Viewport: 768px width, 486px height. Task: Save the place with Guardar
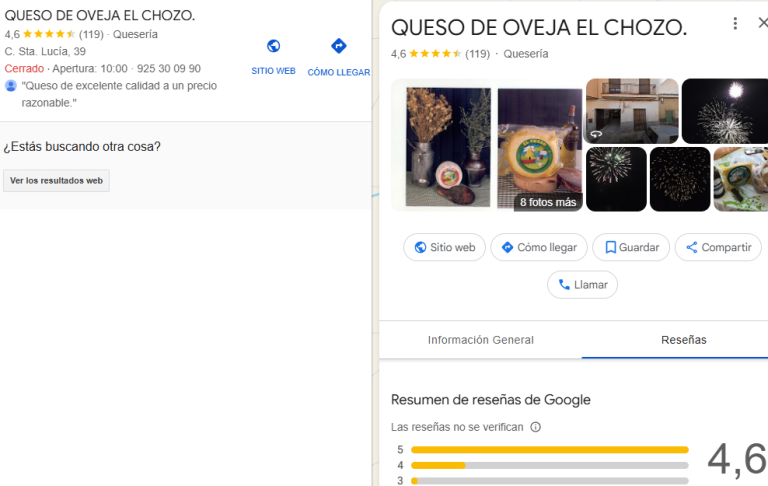coord(631,247)
